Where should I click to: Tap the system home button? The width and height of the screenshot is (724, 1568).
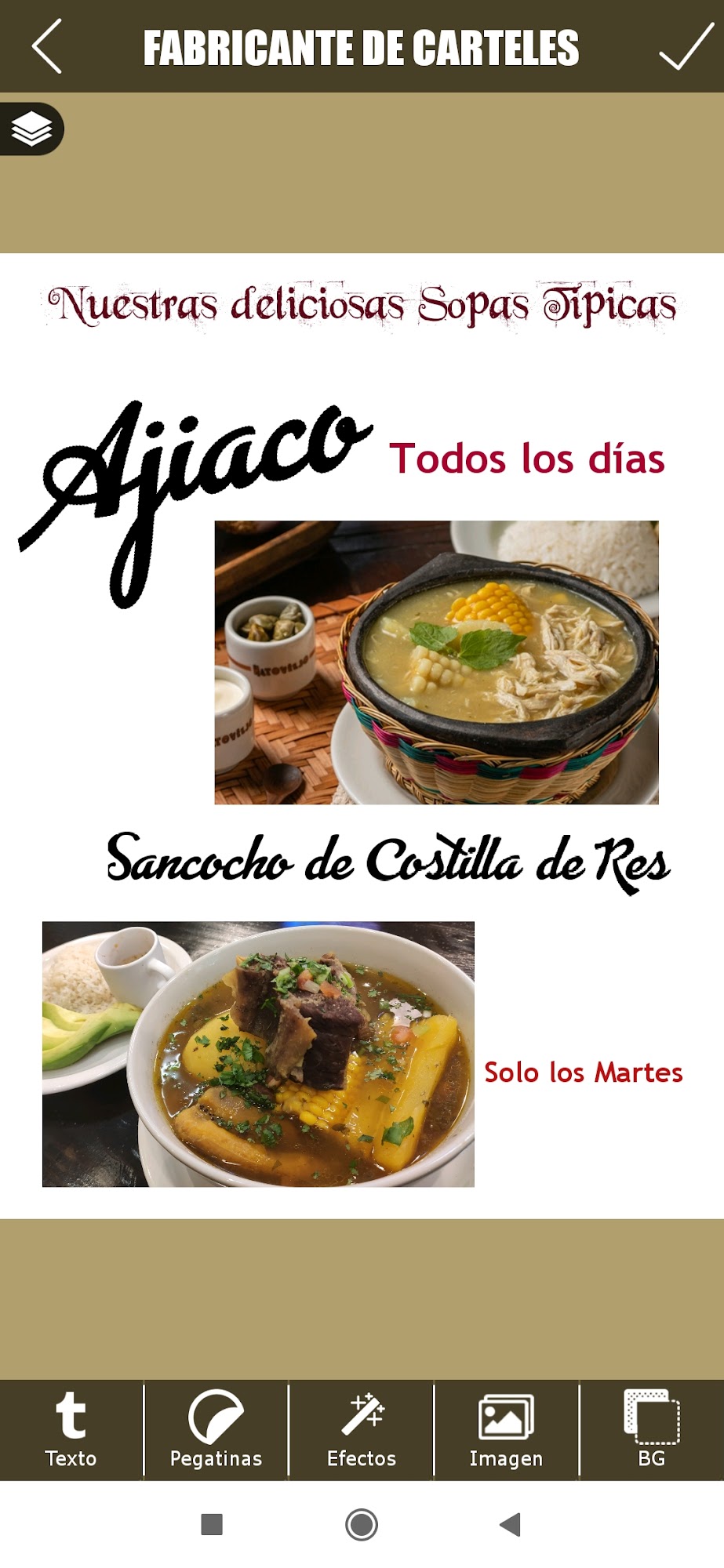(x=362, y=1525)
